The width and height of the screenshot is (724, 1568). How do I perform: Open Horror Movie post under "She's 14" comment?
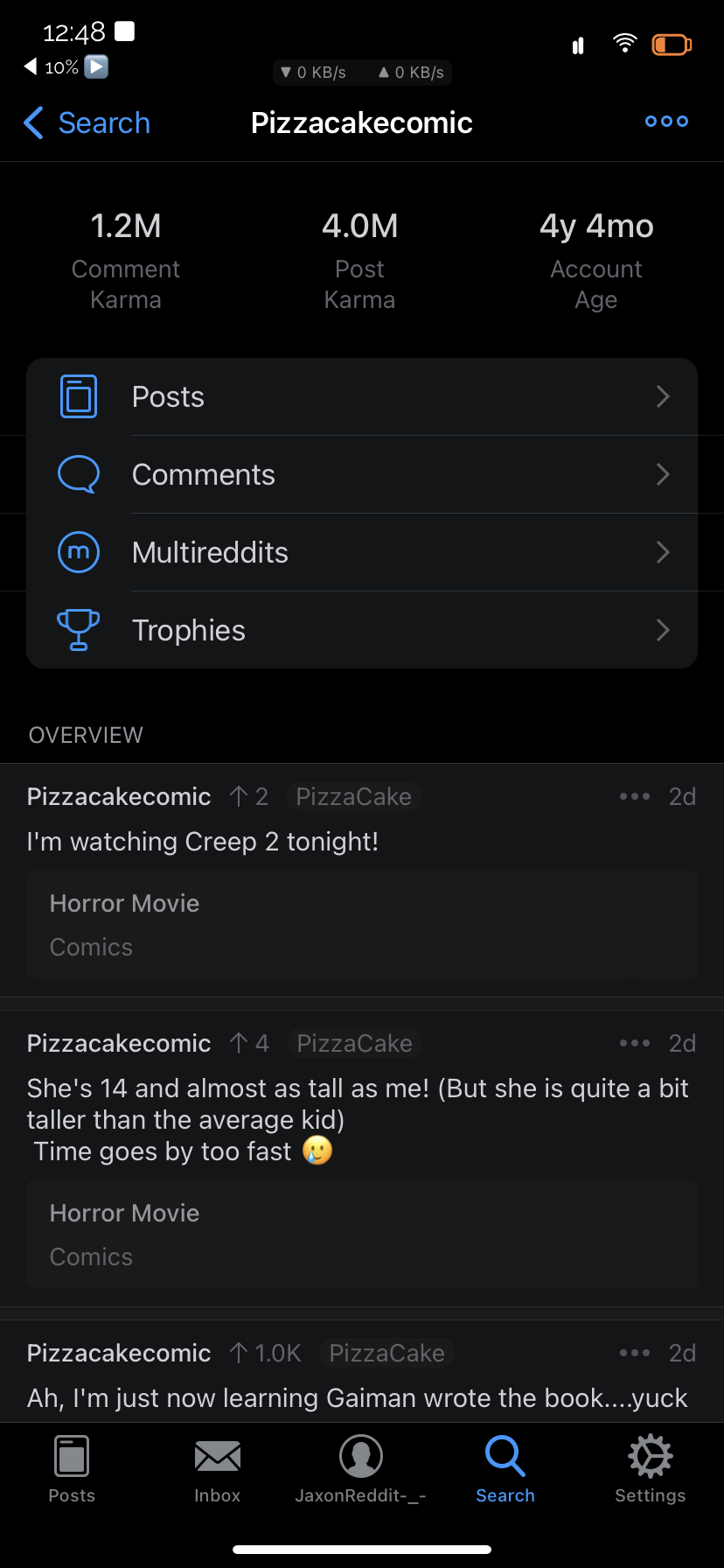[x=362, y=1235]
